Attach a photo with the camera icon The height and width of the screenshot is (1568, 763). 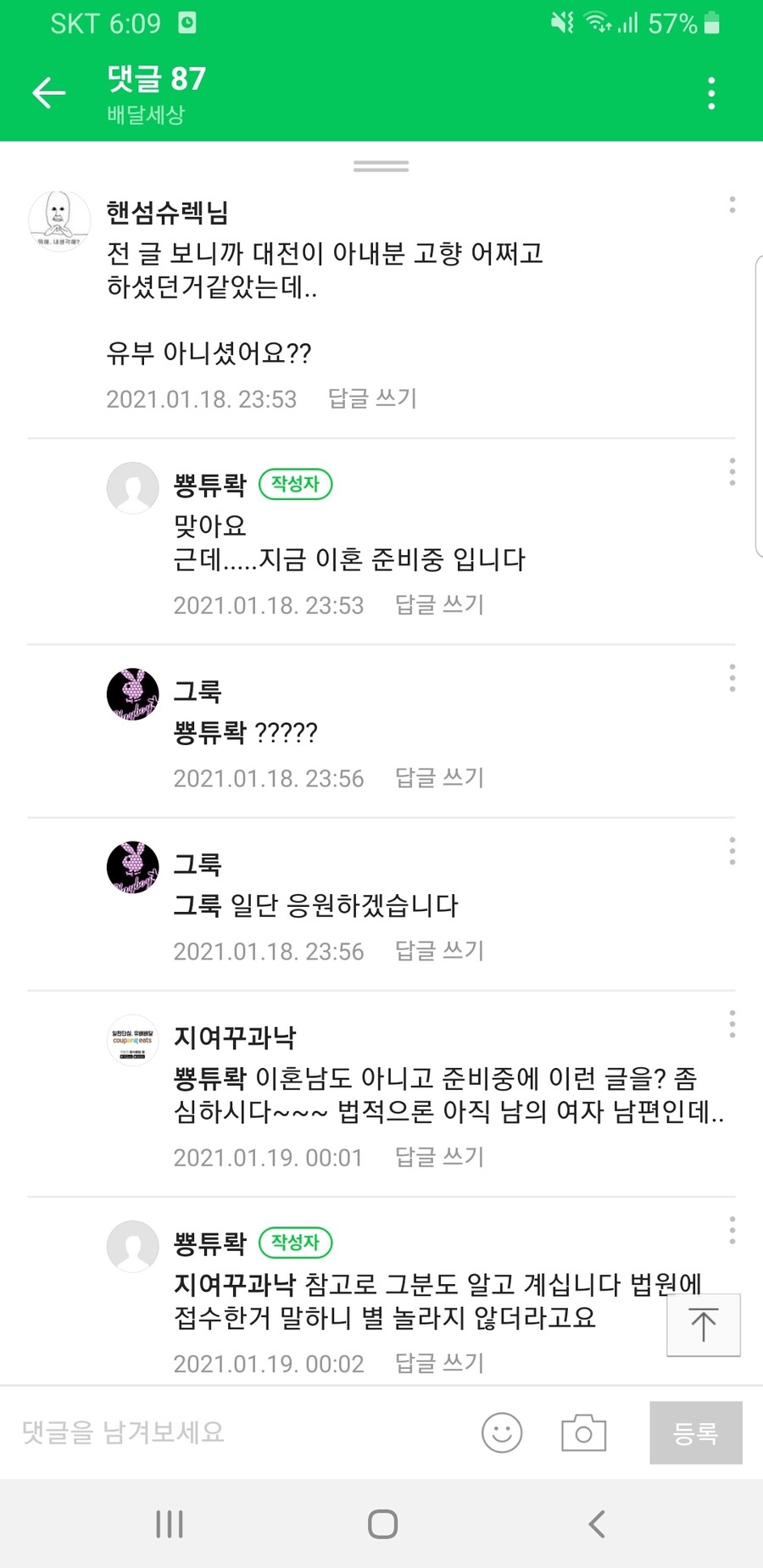tap(584, 1432)
